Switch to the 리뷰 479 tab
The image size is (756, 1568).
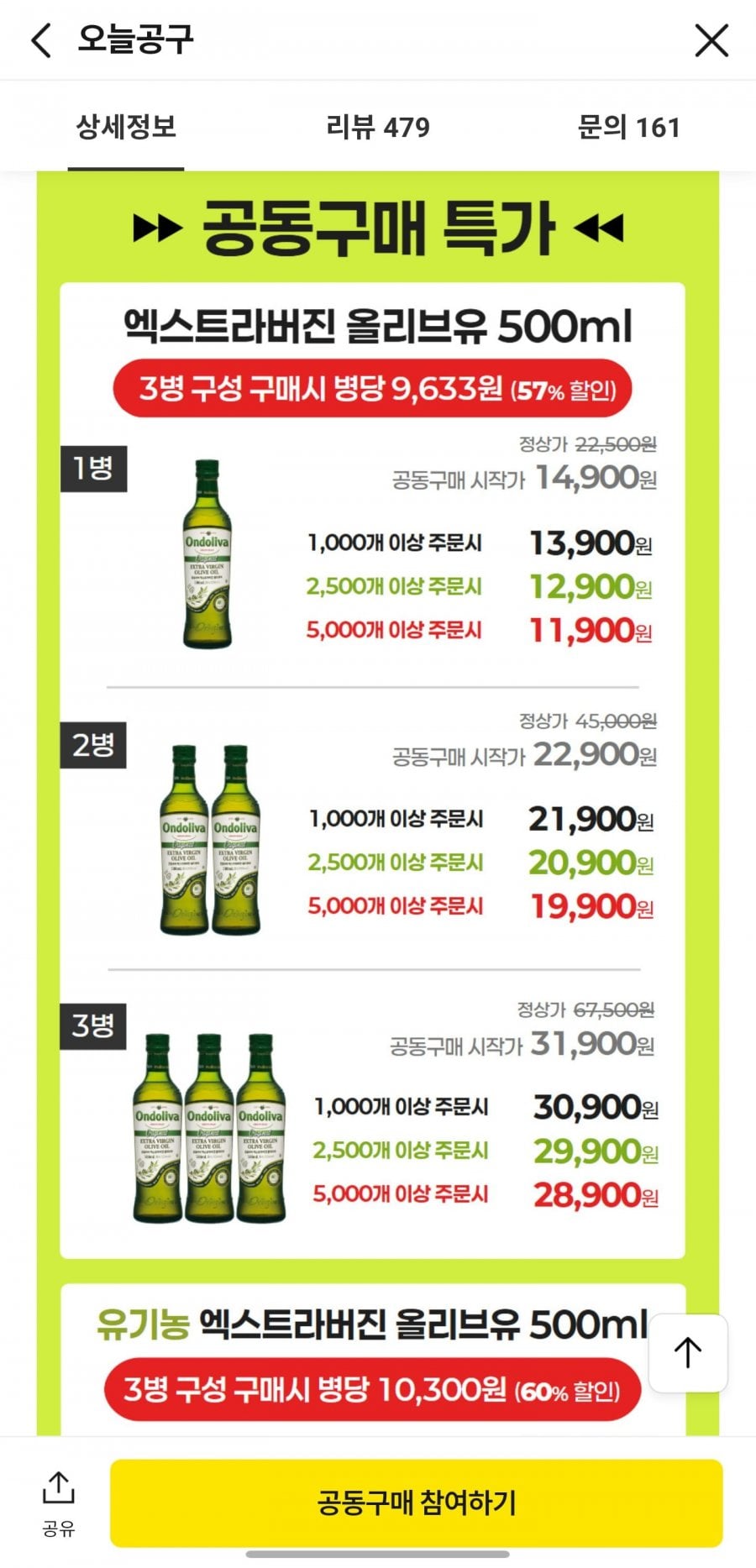click(x=378, y=127)
